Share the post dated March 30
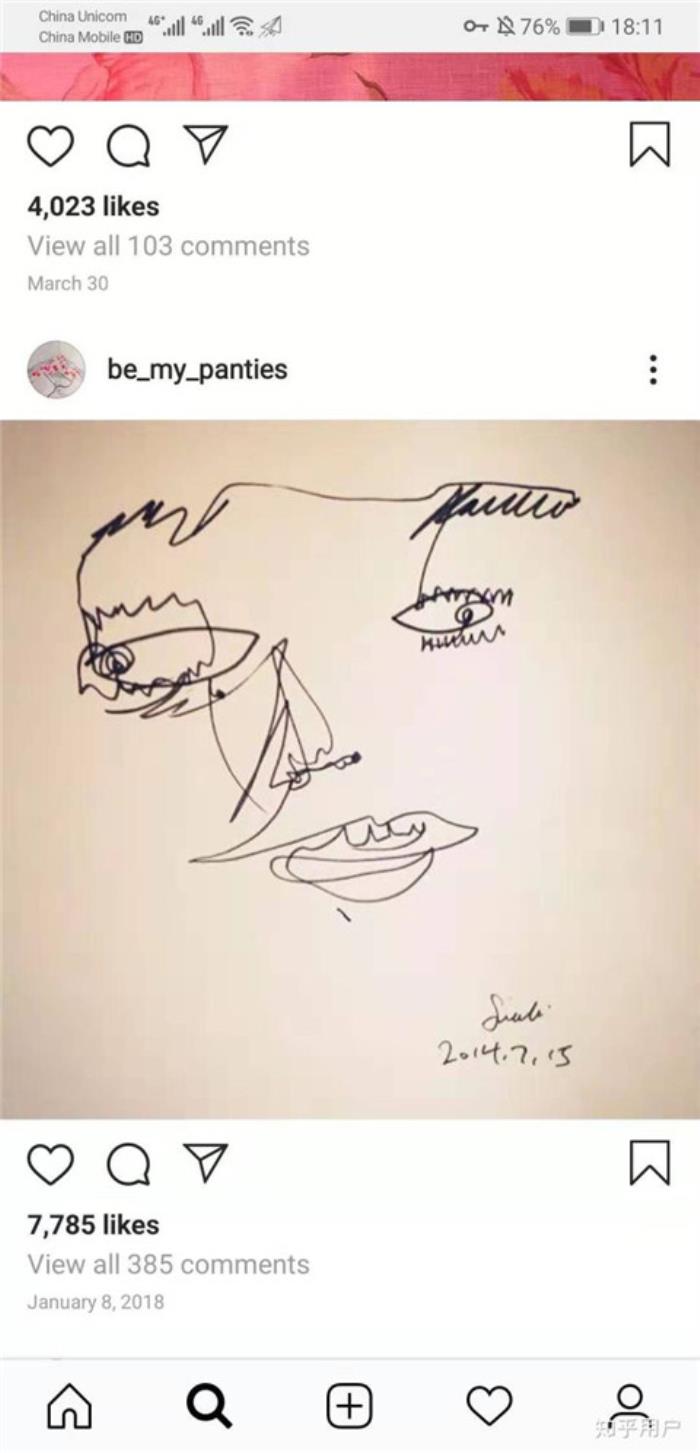Viewport: 700px width, 1453px height. [206, 145]
